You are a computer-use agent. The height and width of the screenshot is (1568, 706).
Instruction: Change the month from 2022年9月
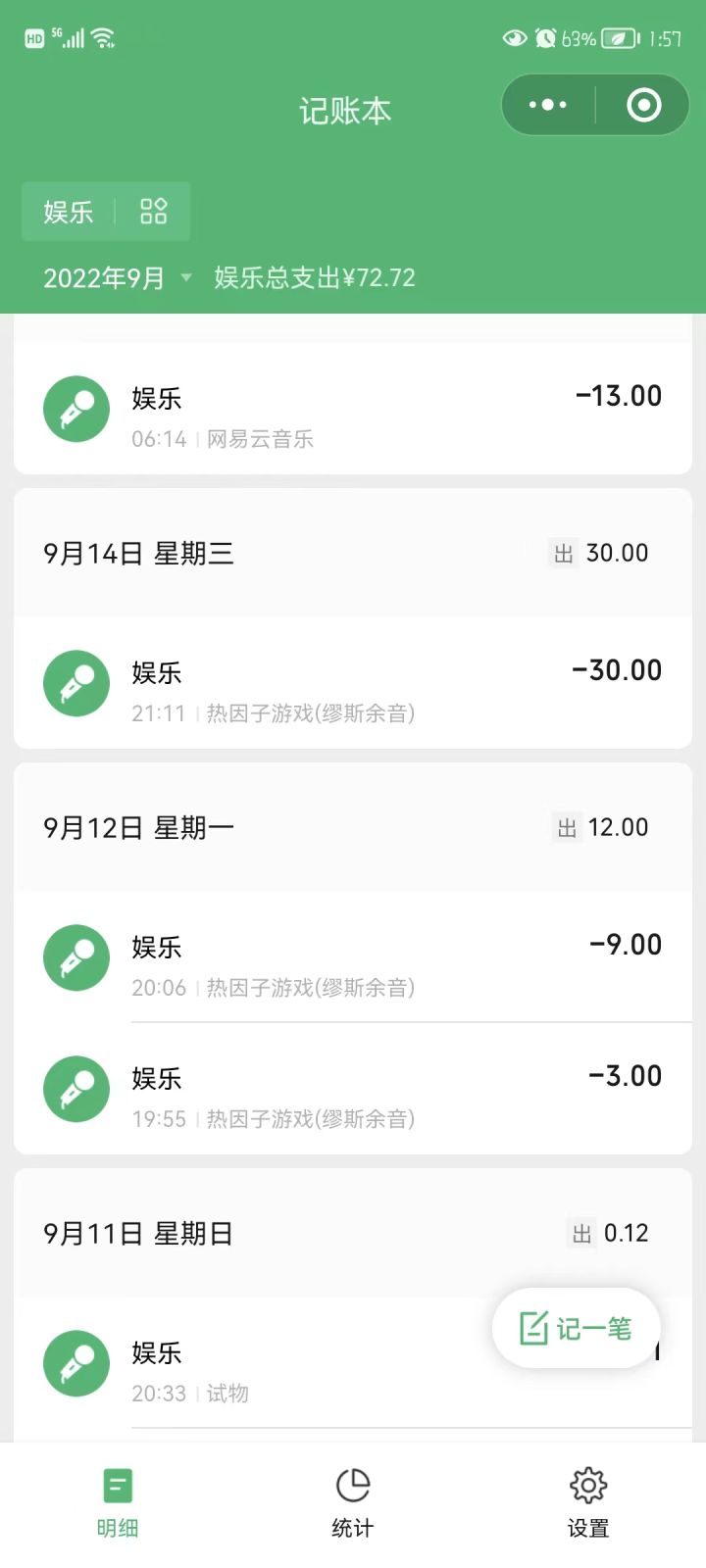pyautogui.click(x=117, y=278)
